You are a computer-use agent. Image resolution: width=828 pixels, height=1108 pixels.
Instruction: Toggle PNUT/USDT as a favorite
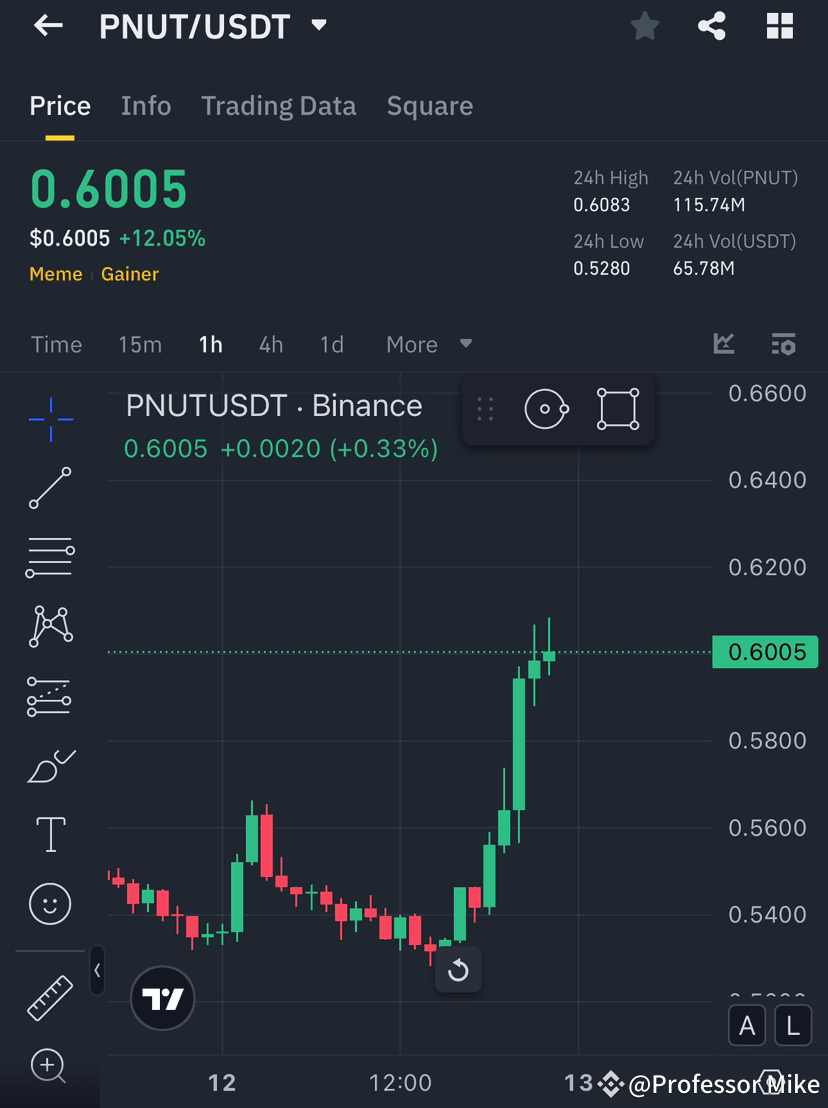644,27
